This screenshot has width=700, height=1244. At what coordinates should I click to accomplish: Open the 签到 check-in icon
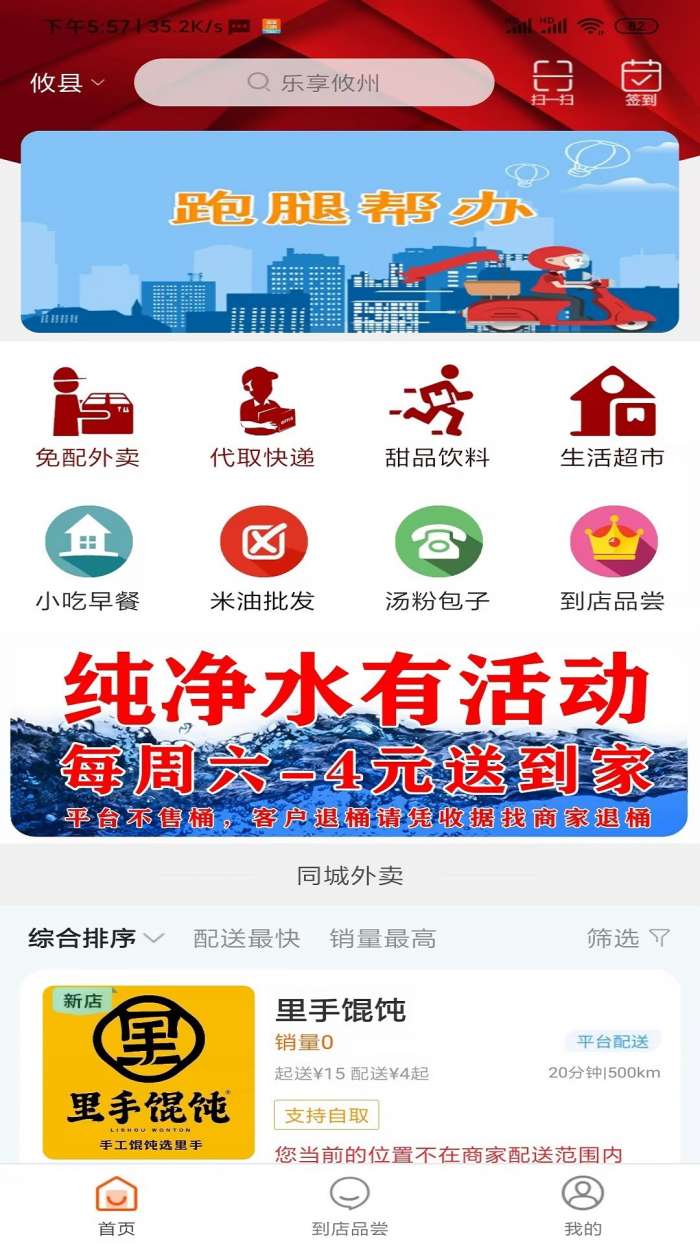point(641,83)
